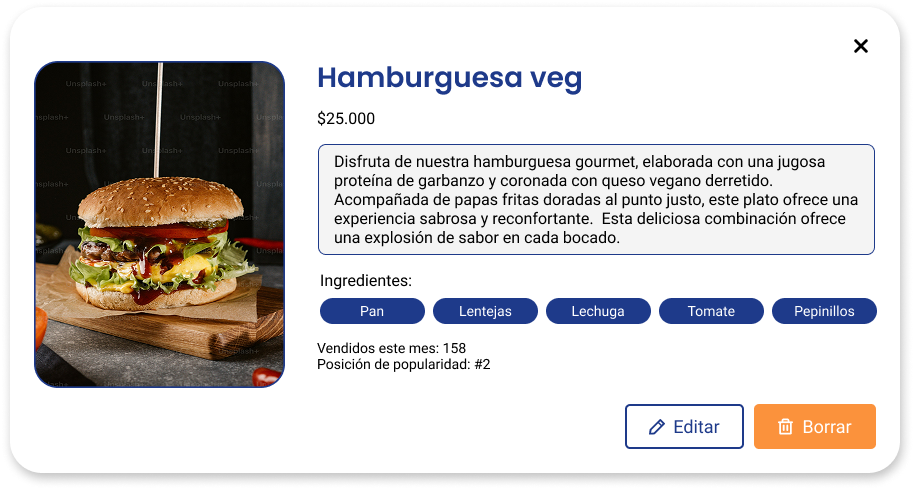Select the Tomate ingredient chip
This screenshot has height=490, width=914.
click(711, 311)
